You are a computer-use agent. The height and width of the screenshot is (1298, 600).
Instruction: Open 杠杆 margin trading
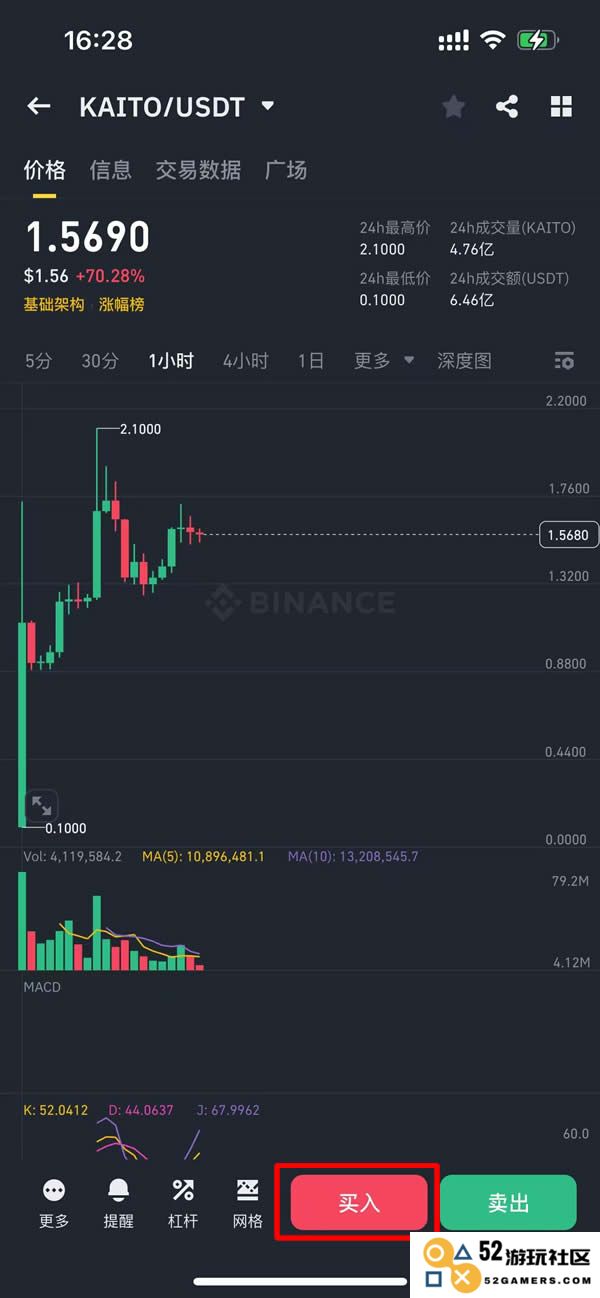(x=182, y=1203)
